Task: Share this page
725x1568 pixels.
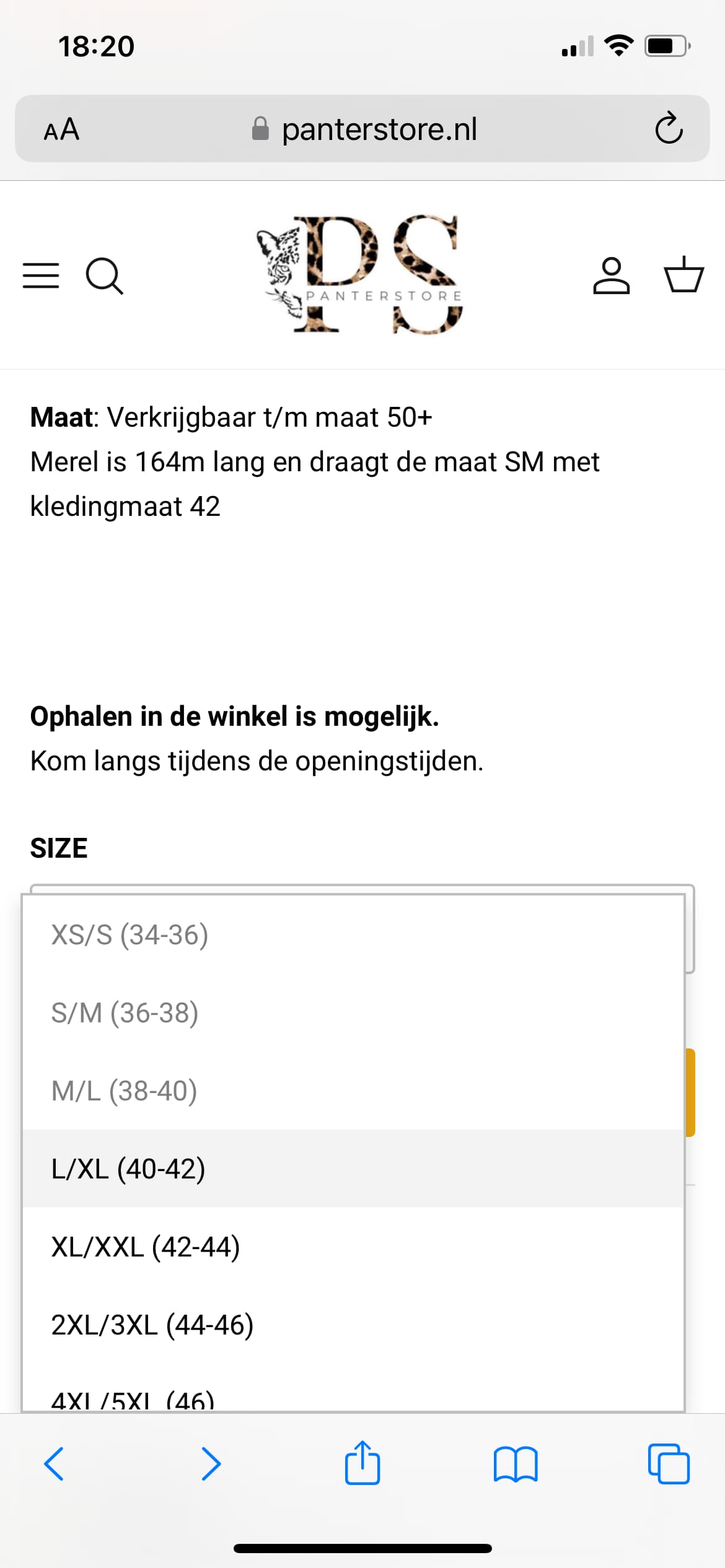Action: tap(362, 1463)
